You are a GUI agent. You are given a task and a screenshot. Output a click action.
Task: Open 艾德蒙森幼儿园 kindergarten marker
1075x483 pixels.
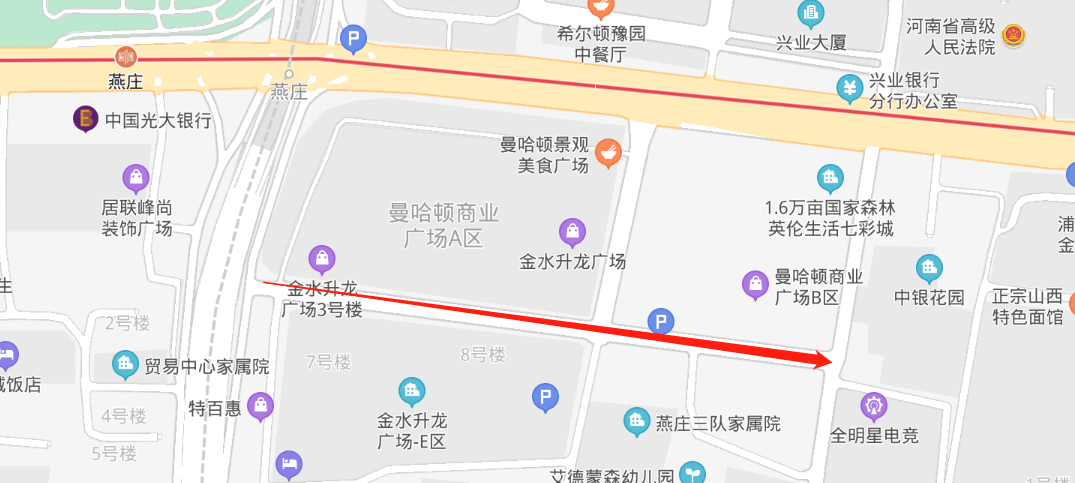pyautogui.click(x=691, y=473)
